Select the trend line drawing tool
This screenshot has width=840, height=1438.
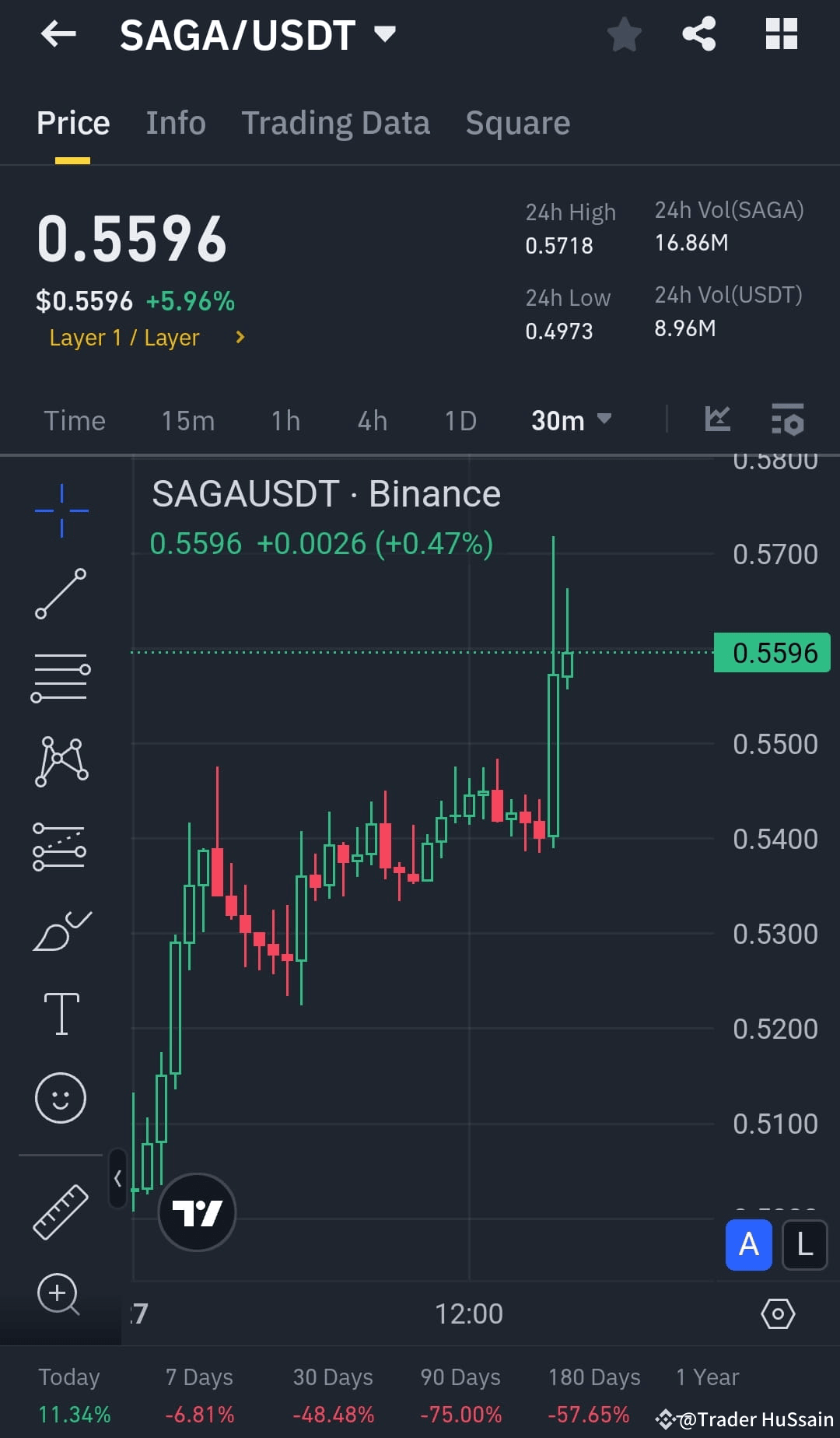tap(61, 595)
